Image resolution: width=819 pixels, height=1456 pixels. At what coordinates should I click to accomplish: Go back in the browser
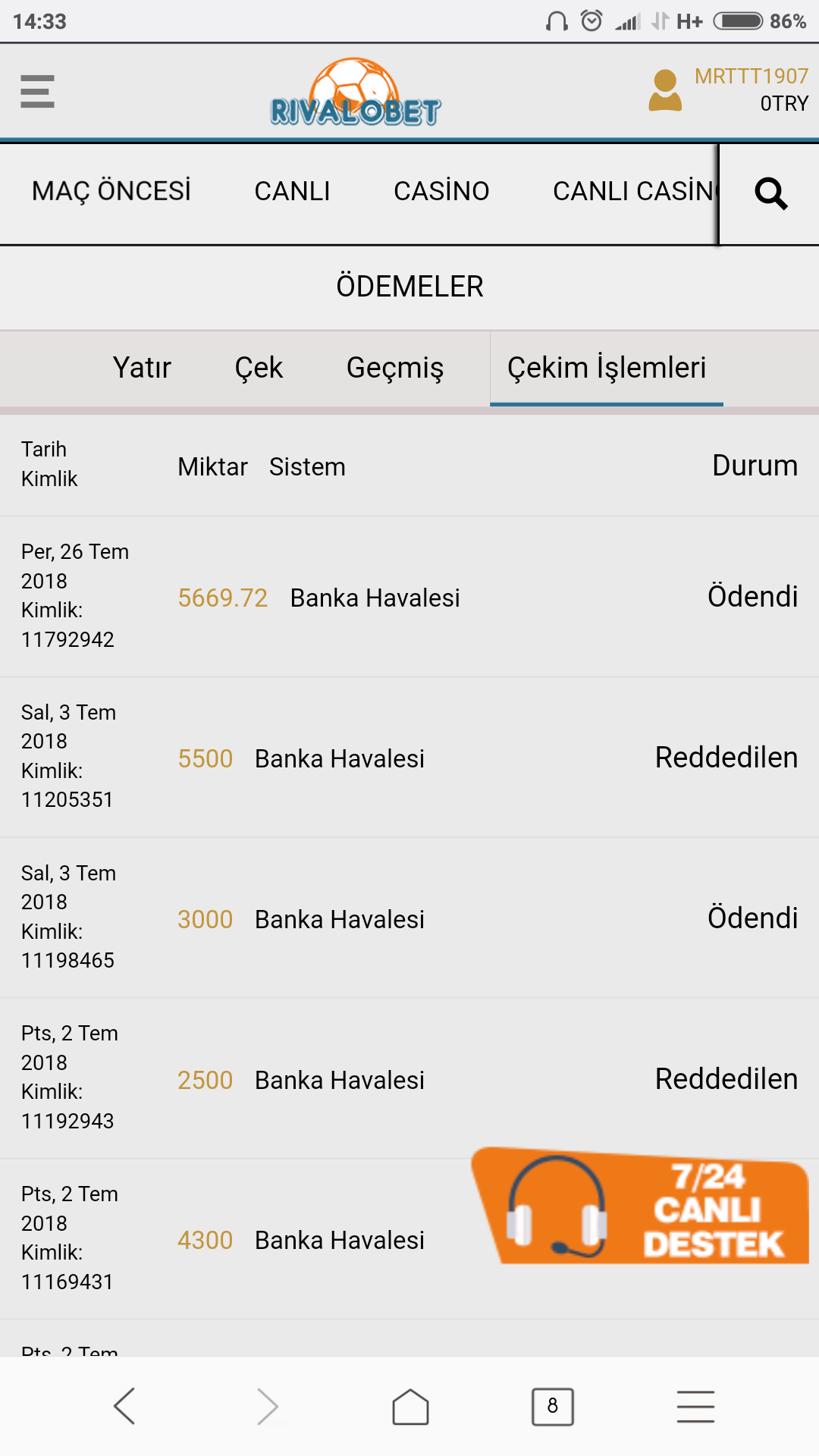(124, 1407)
